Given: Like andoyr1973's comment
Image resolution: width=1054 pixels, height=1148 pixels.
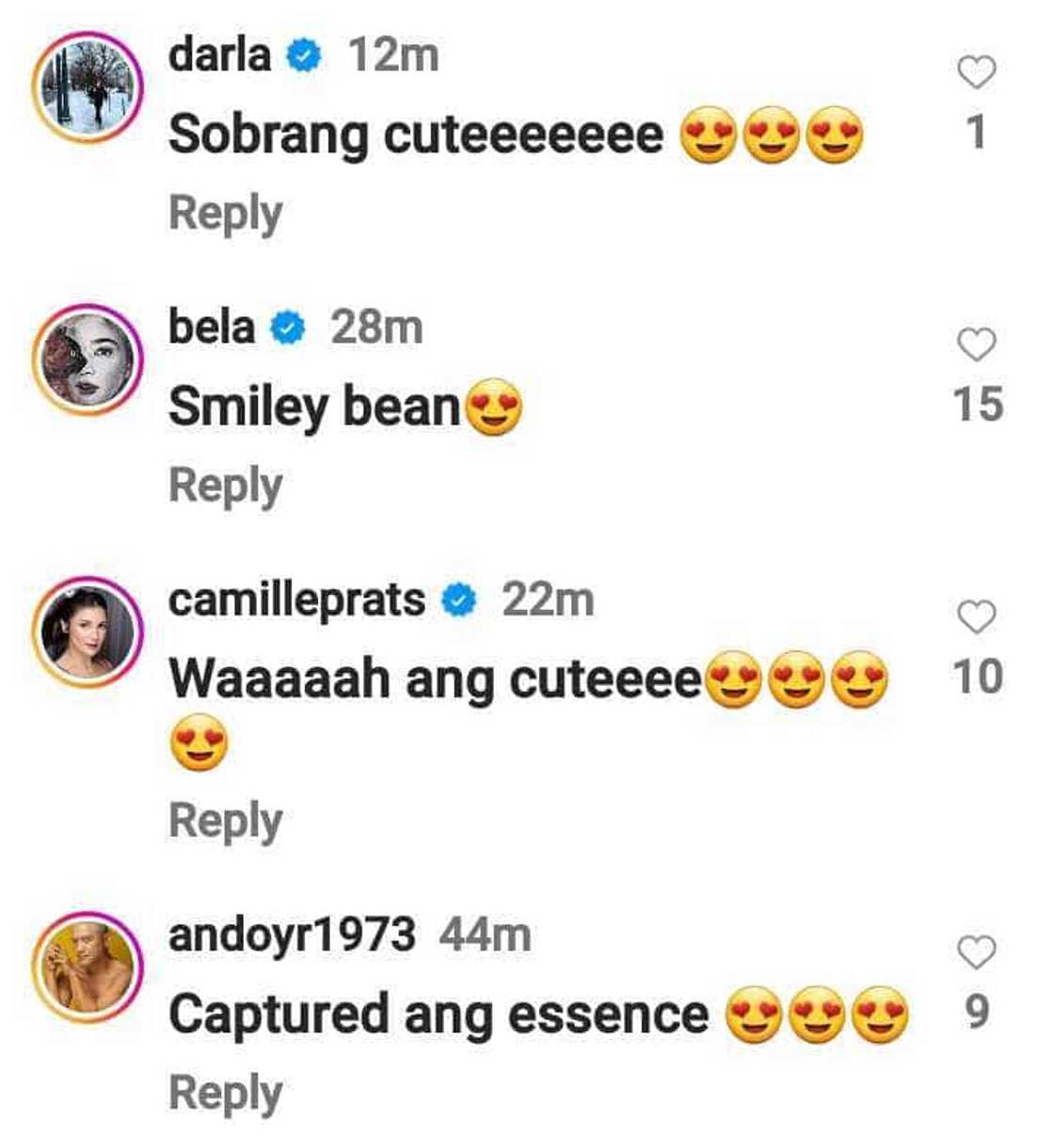Looking at the screenshot, I should (976, 953).
